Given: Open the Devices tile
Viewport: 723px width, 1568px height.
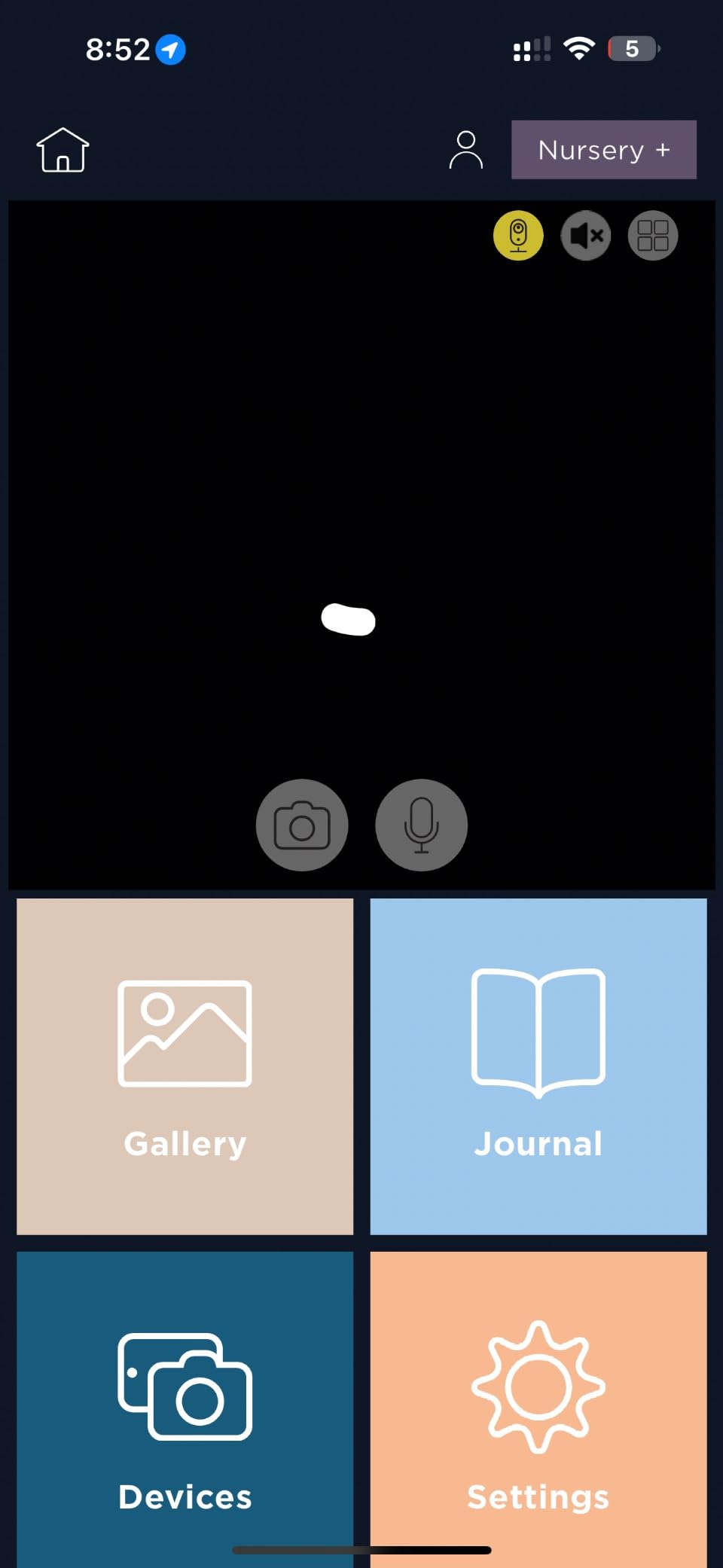Looking at the screenshot, I should point(185,1410).
